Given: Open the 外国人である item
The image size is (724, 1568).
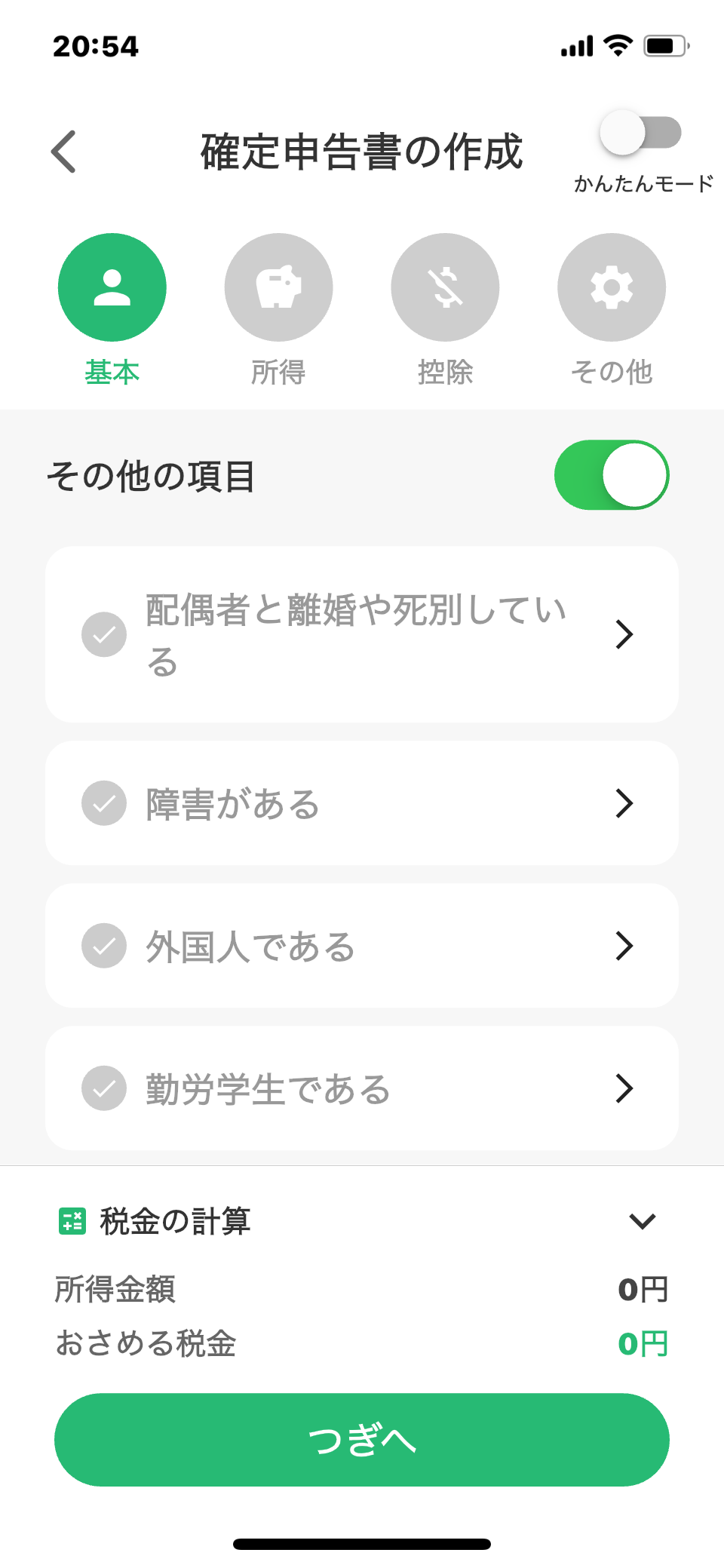Looking at the screenshot, I should tap(362, 946).
